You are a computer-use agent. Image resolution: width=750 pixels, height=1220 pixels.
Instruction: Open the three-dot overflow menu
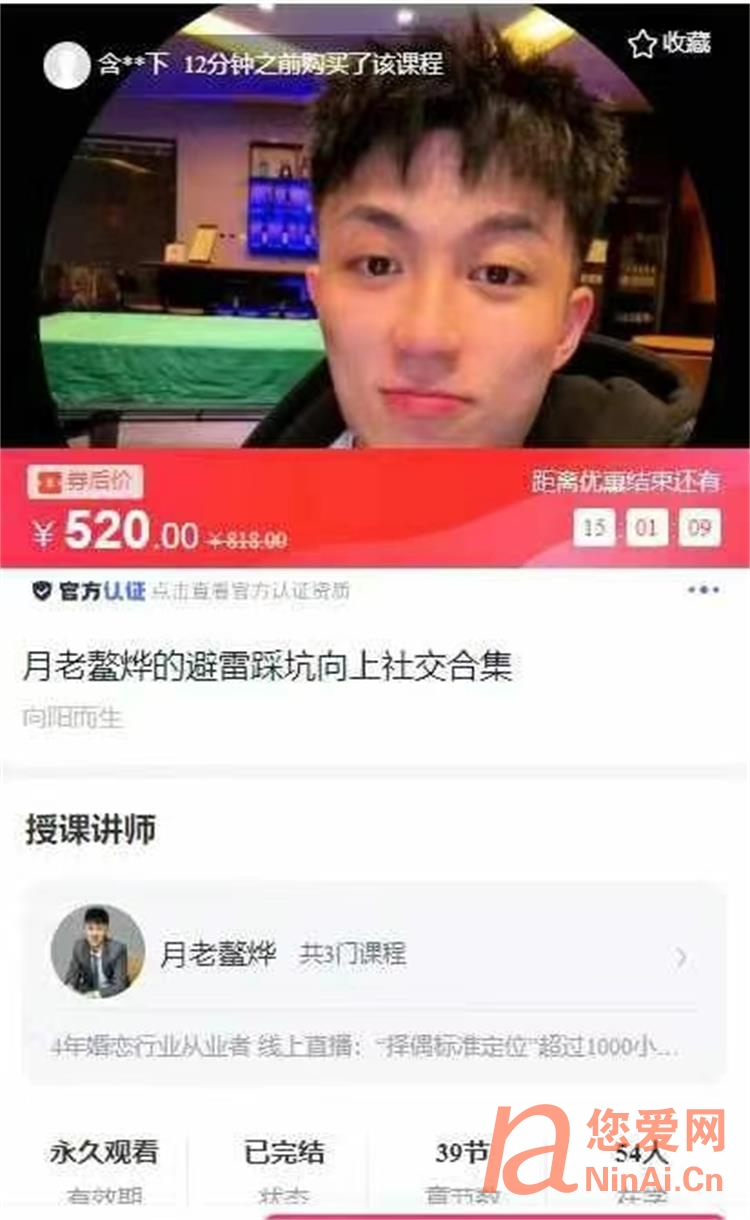coord(703,590)
